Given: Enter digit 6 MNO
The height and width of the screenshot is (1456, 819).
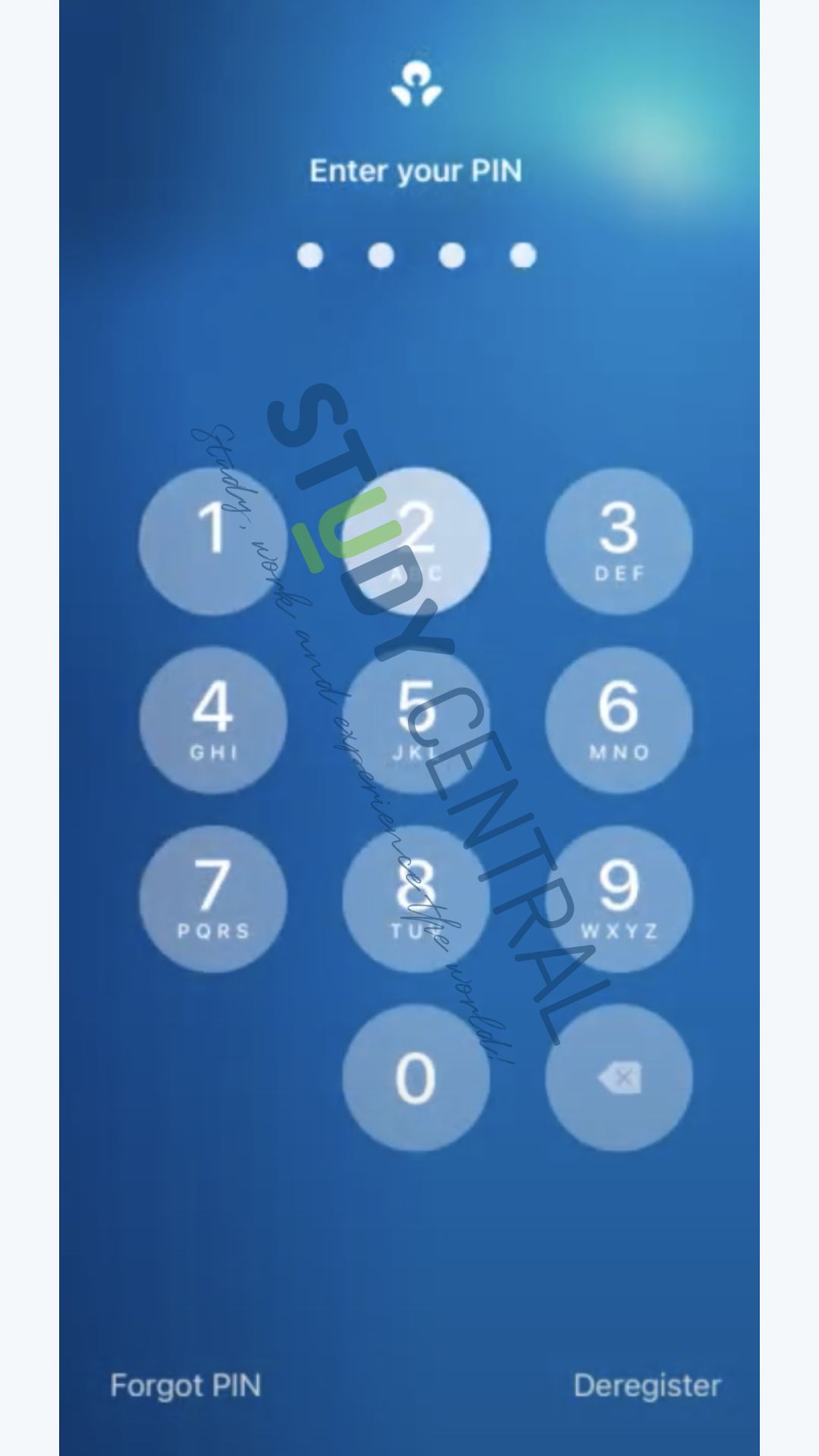Looking at the screenshot, I should coord(619,720).
